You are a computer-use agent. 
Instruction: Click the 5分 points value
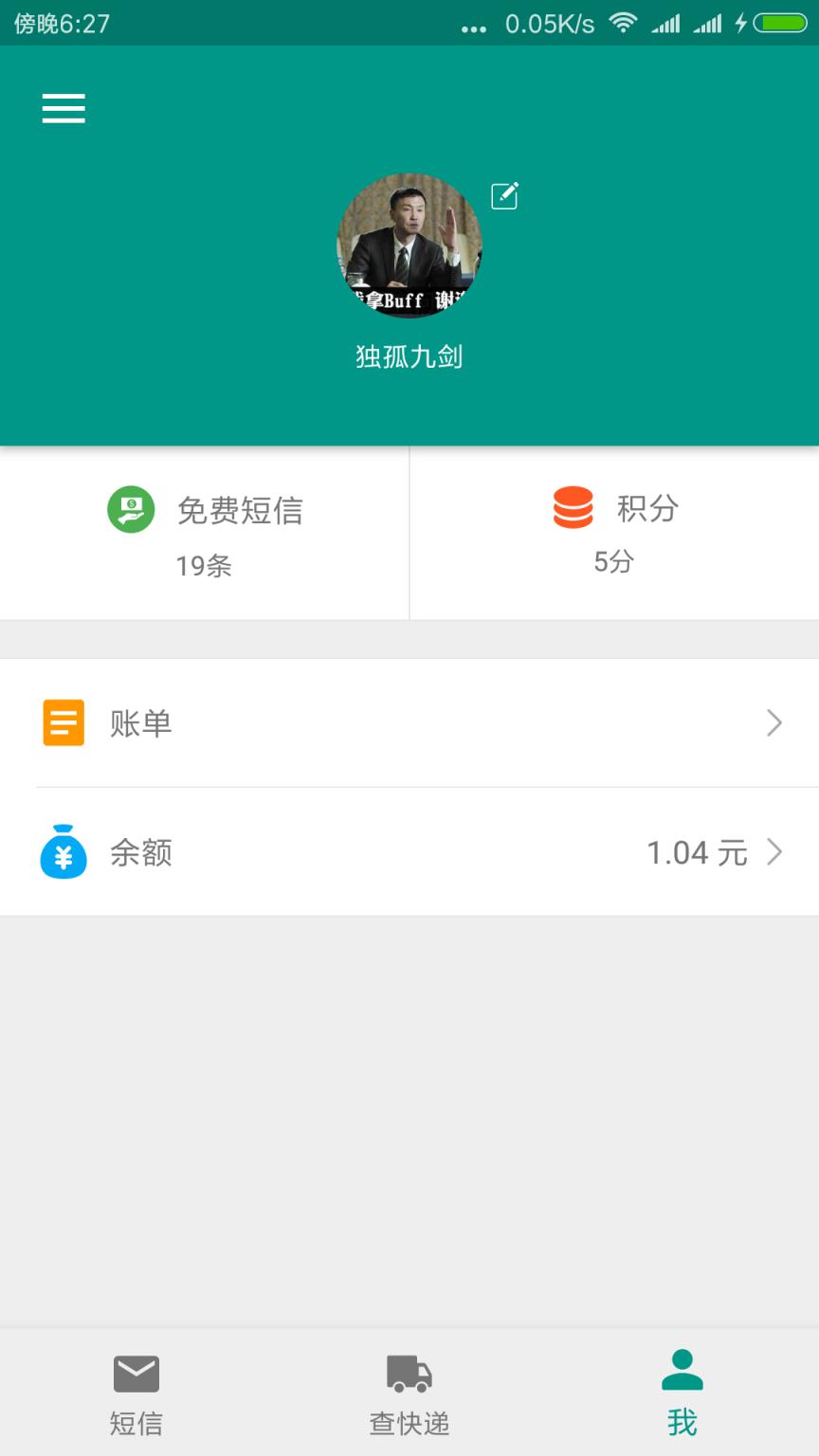[x=614, y=562]
